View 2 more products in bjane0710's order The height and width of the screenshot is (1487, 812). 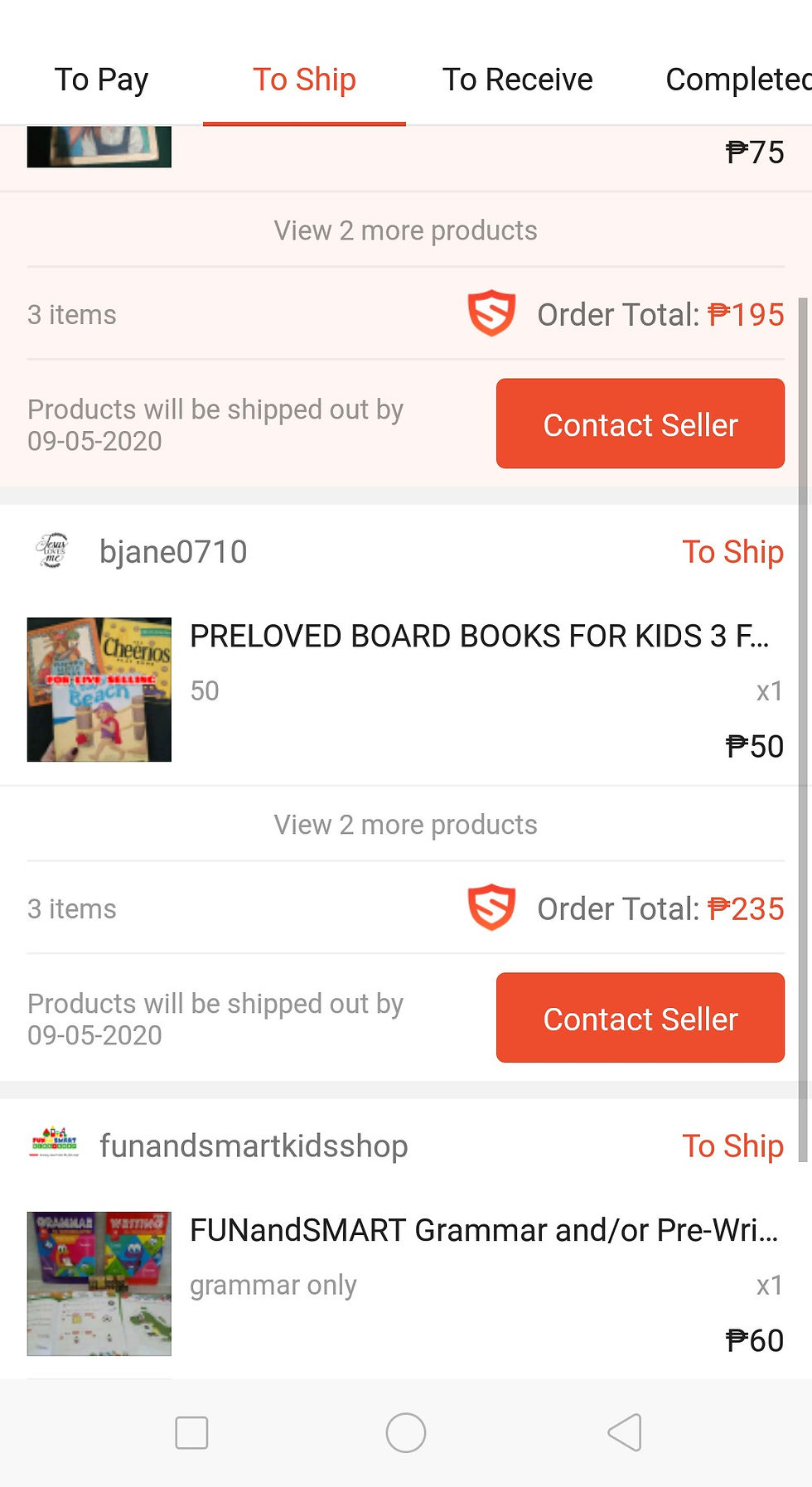tap(405, 825)
